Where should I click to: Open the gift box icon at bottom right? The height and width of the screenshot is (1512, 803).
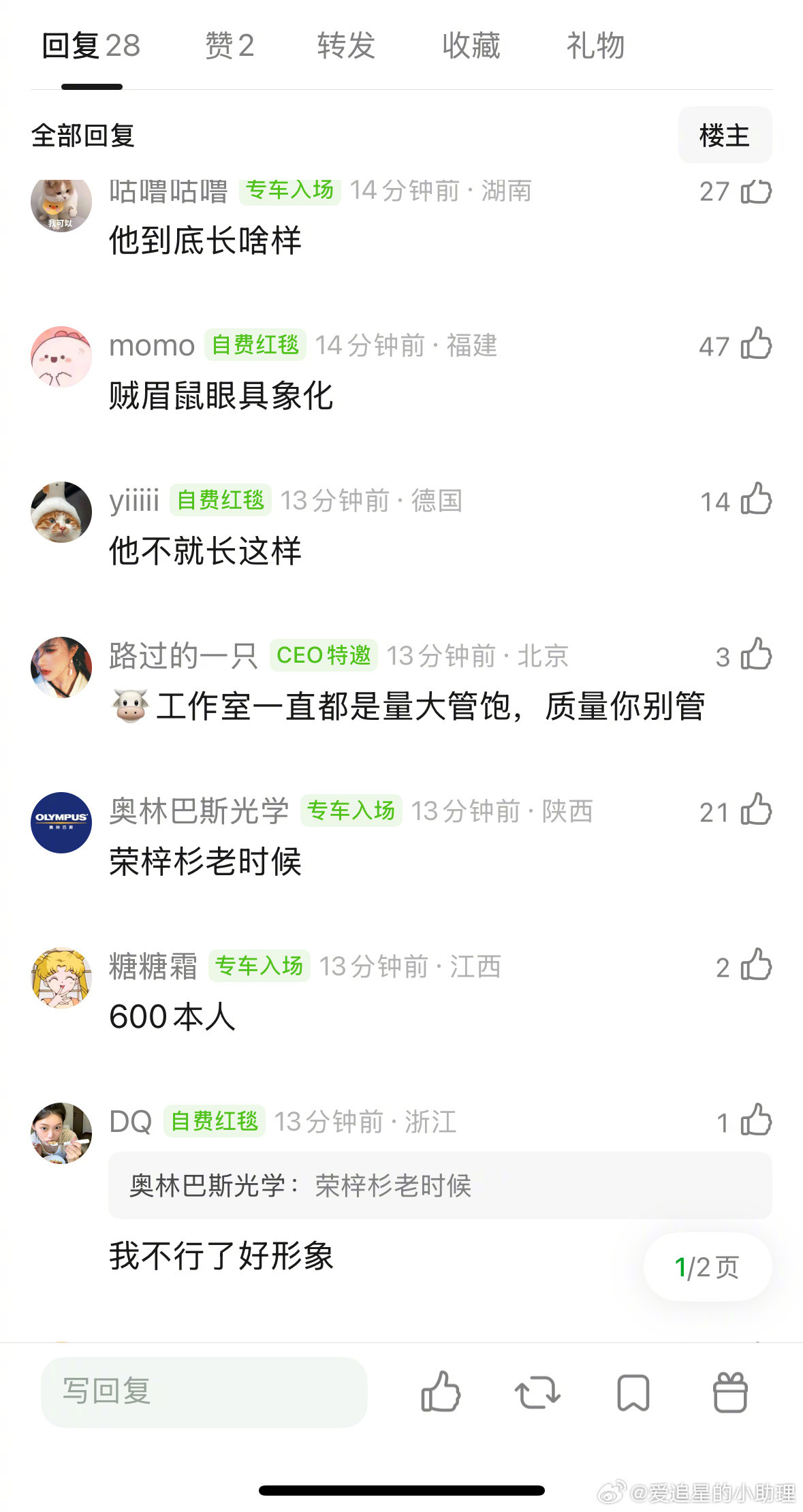[730, 1393]
